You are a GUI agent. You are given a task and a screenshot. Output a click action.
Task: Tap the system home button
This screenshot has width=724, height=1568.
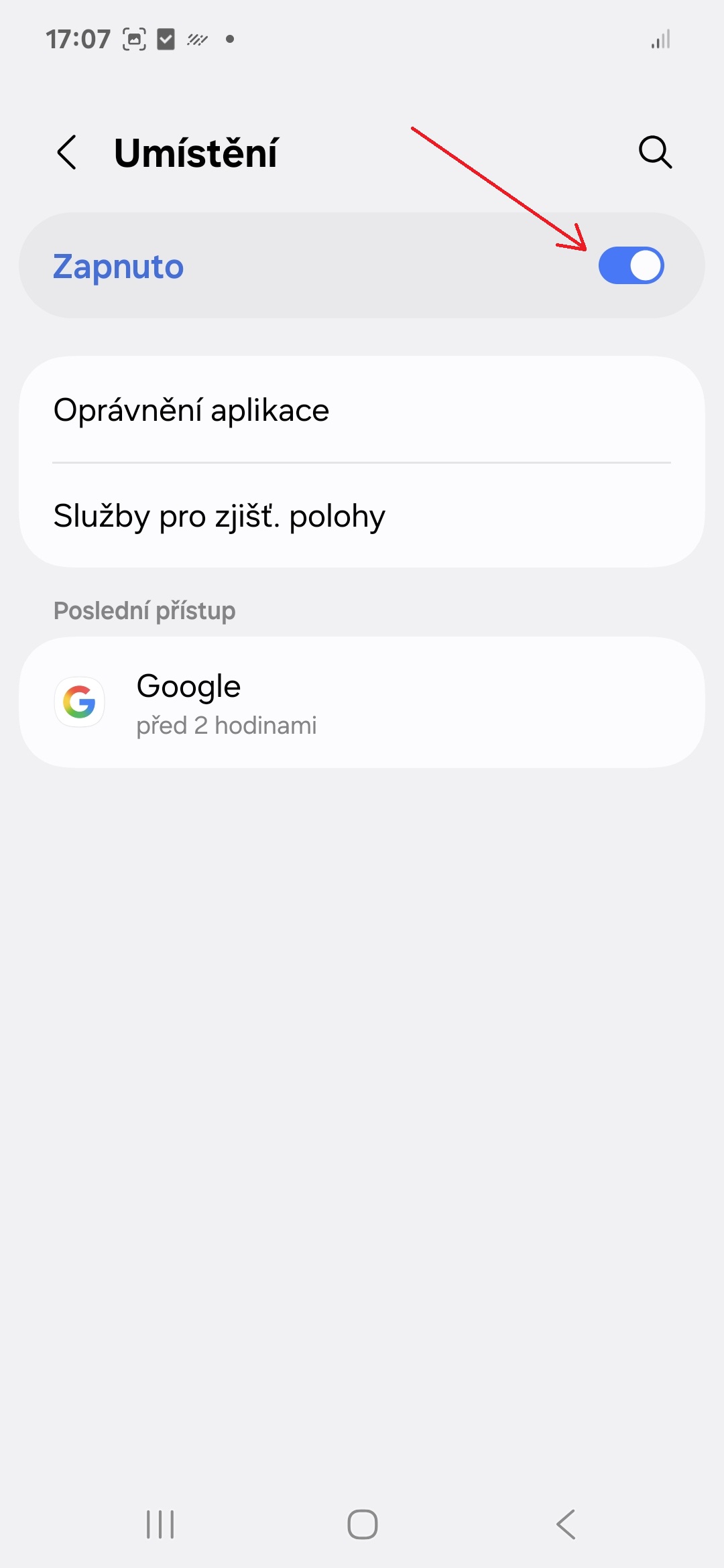(362, 1524)
